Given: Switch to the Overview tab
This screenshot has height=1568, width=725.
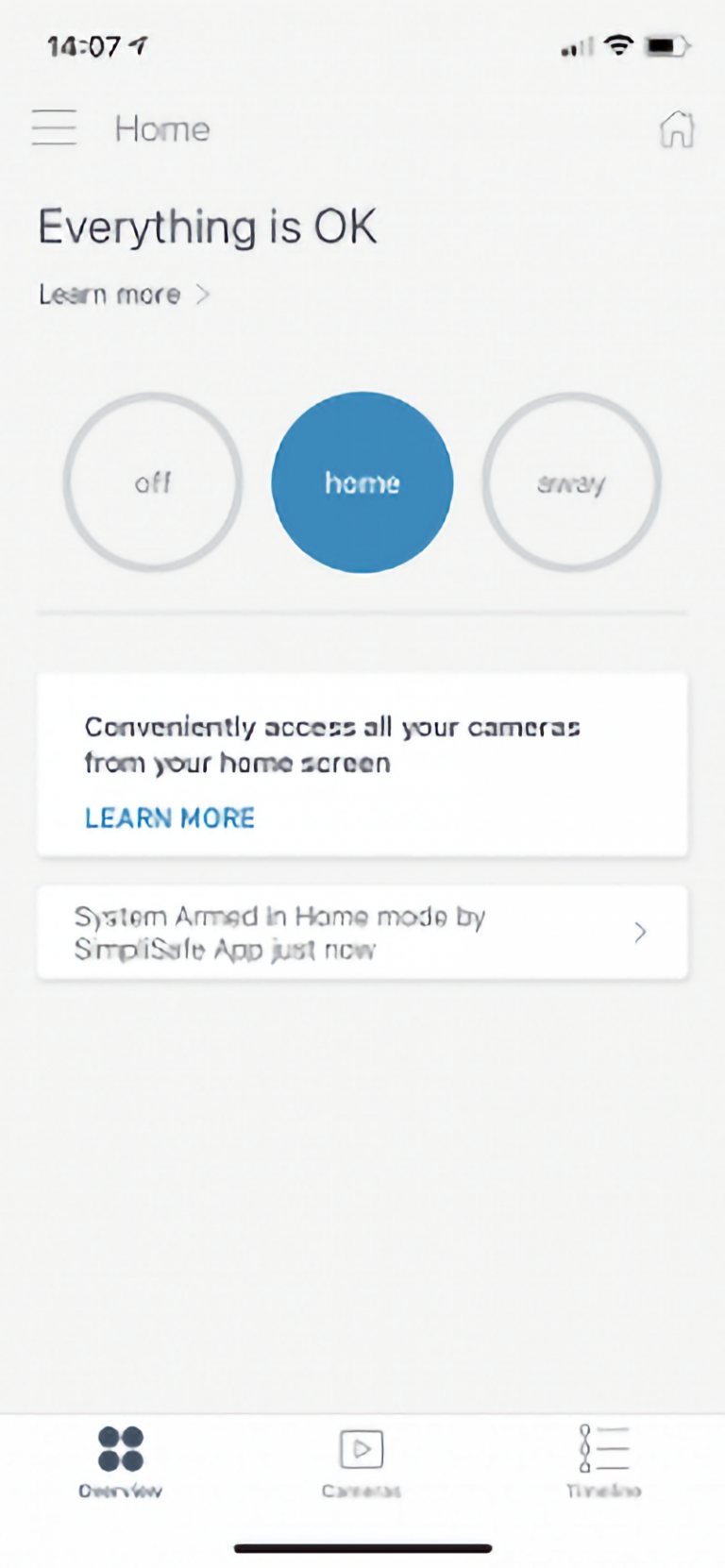Looking at the screenshot, I should click(x=121, y=1461).
